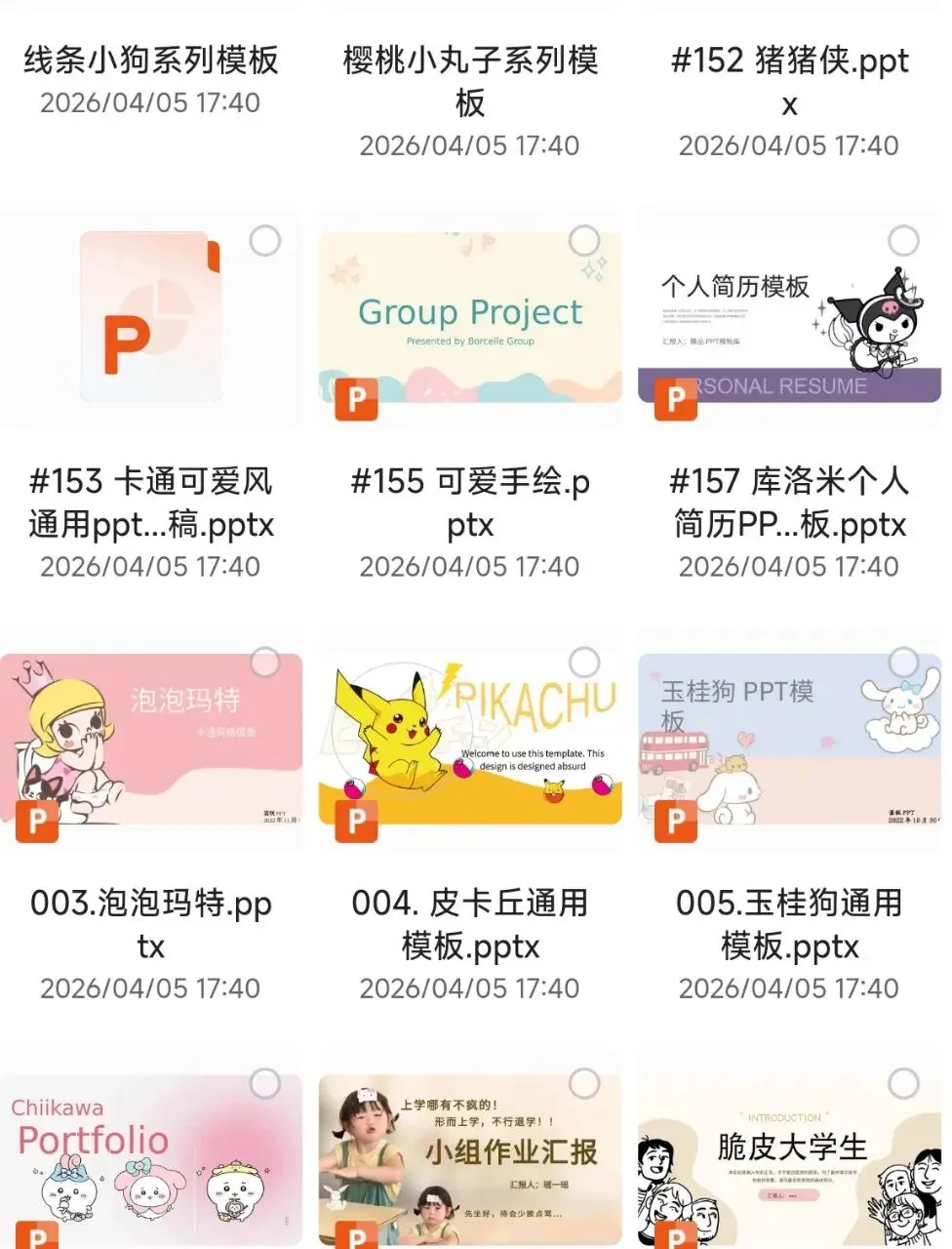Check the circle on the Pikachu template
The width and height of the screenshot is (952, 1249).
tap(583, 663)
